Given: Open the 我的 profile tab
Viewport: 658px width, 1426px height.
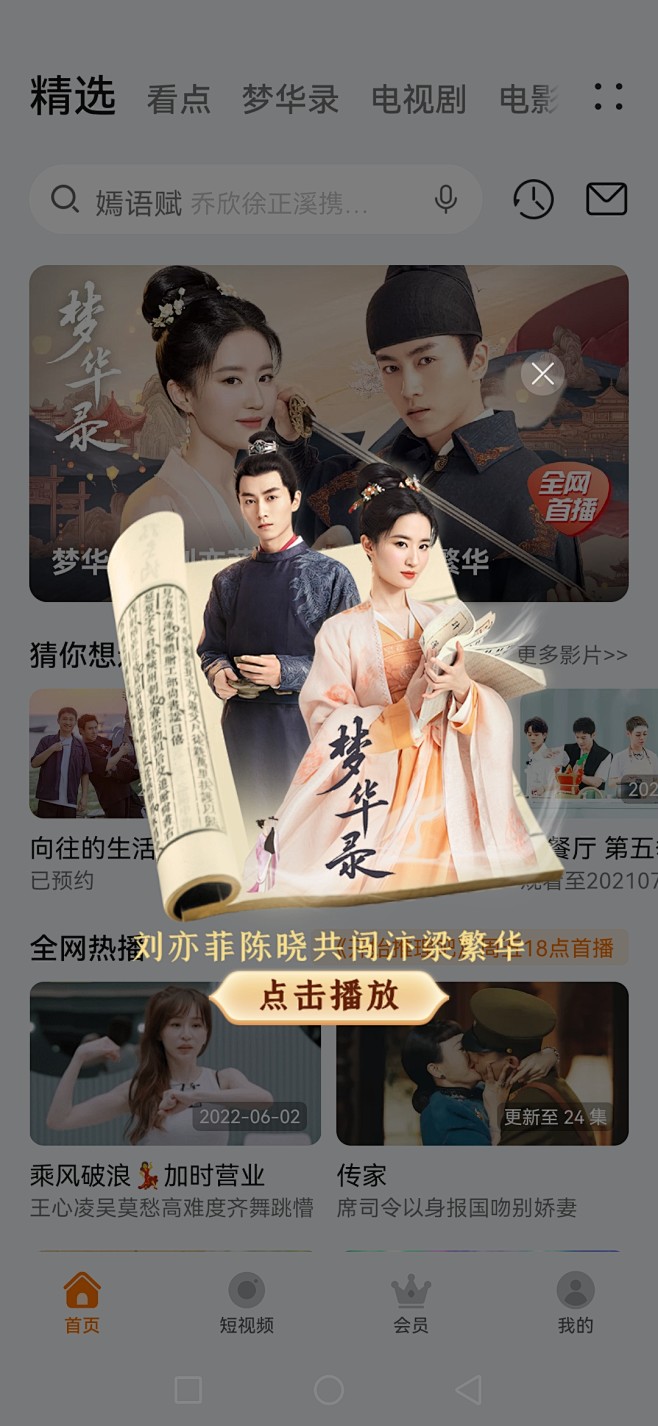Looking at the screenshot, I should tap(575, 1304).
